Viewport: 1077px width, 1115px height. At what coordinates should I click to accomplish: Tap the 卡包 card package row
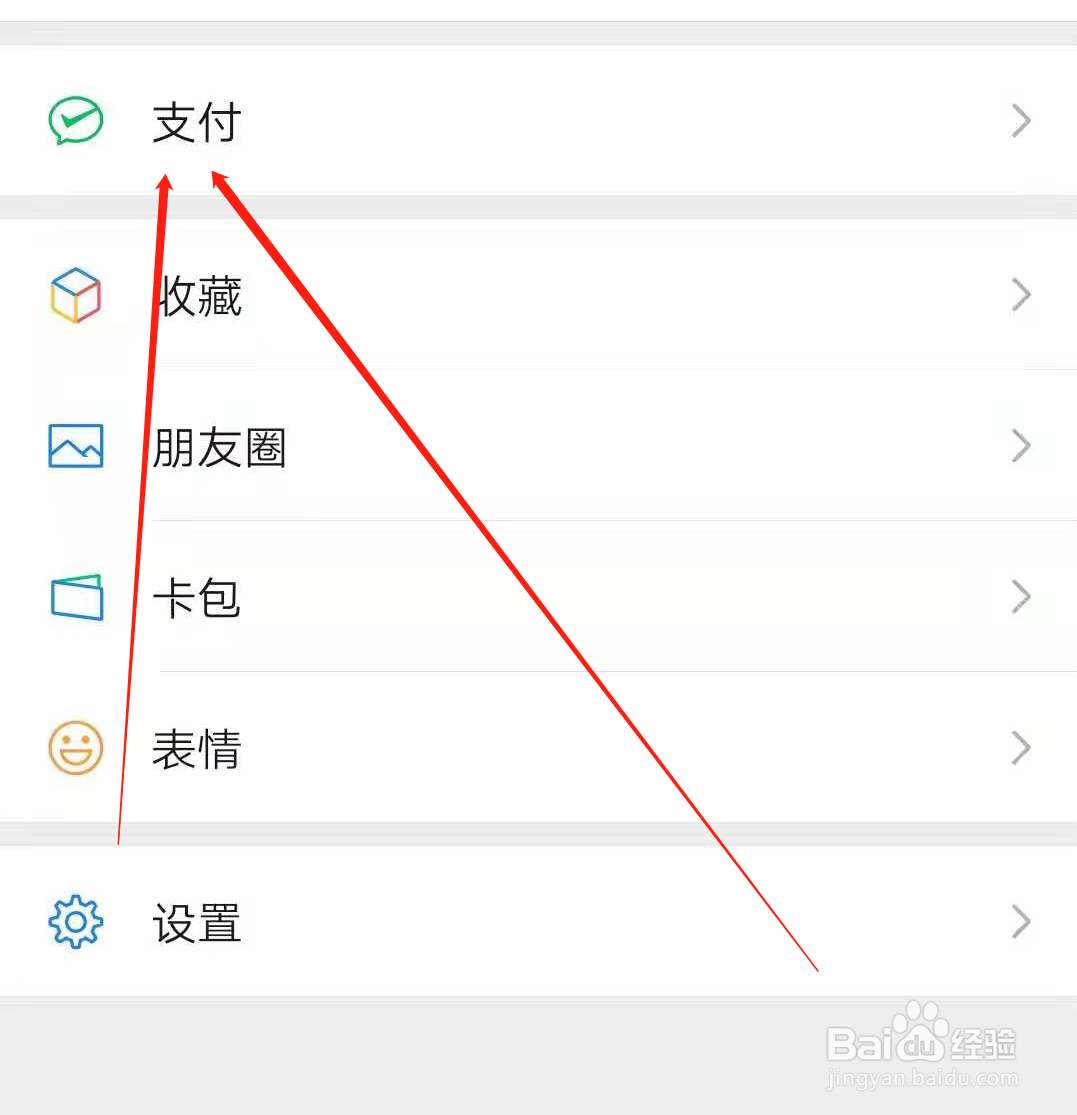(196, 597)
